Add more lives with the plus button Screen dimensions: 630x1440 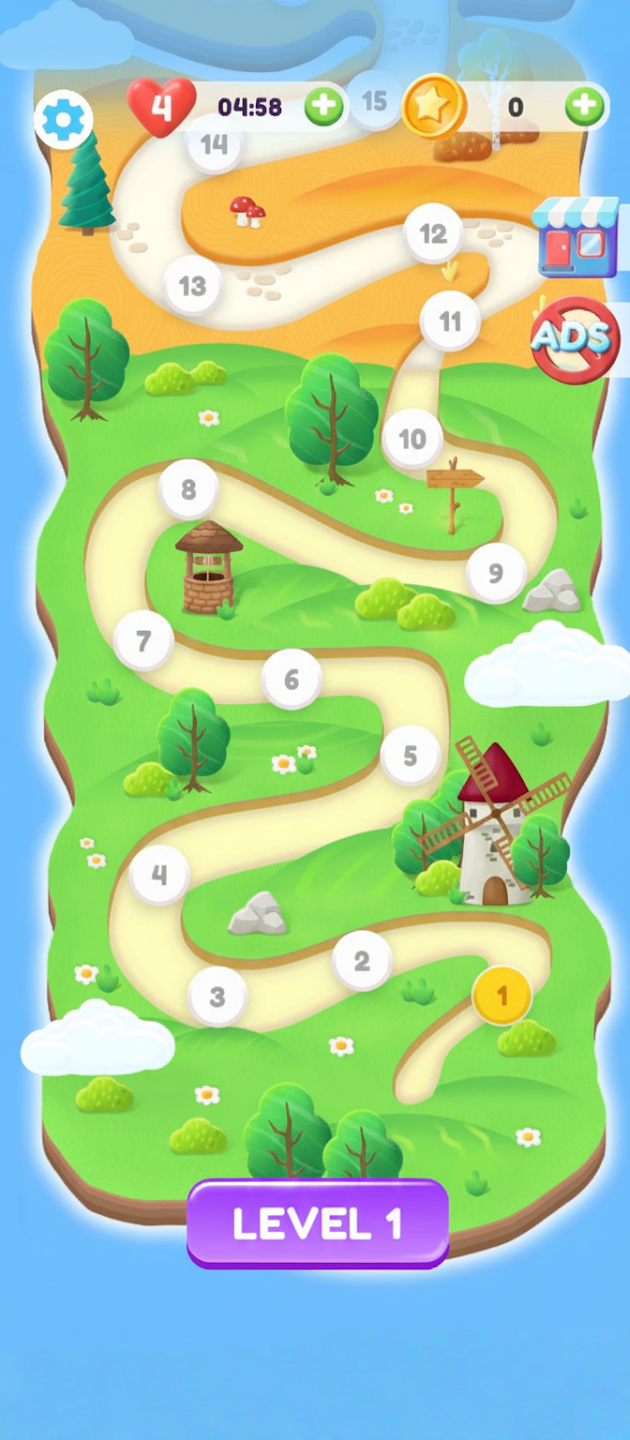point(323,106)
